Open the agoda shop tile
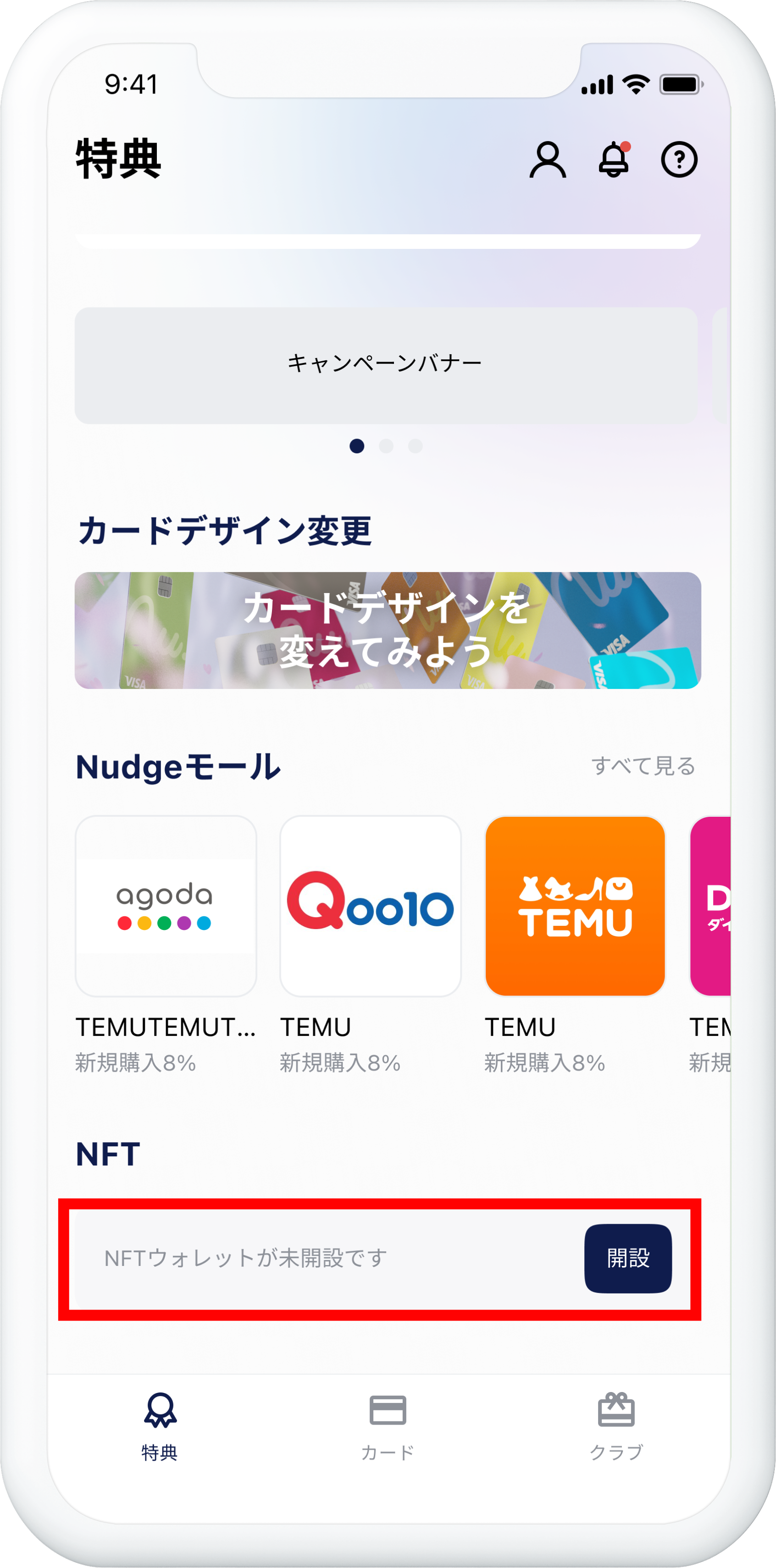Screen dimensions: 776x1568 (x=166, y=906)
